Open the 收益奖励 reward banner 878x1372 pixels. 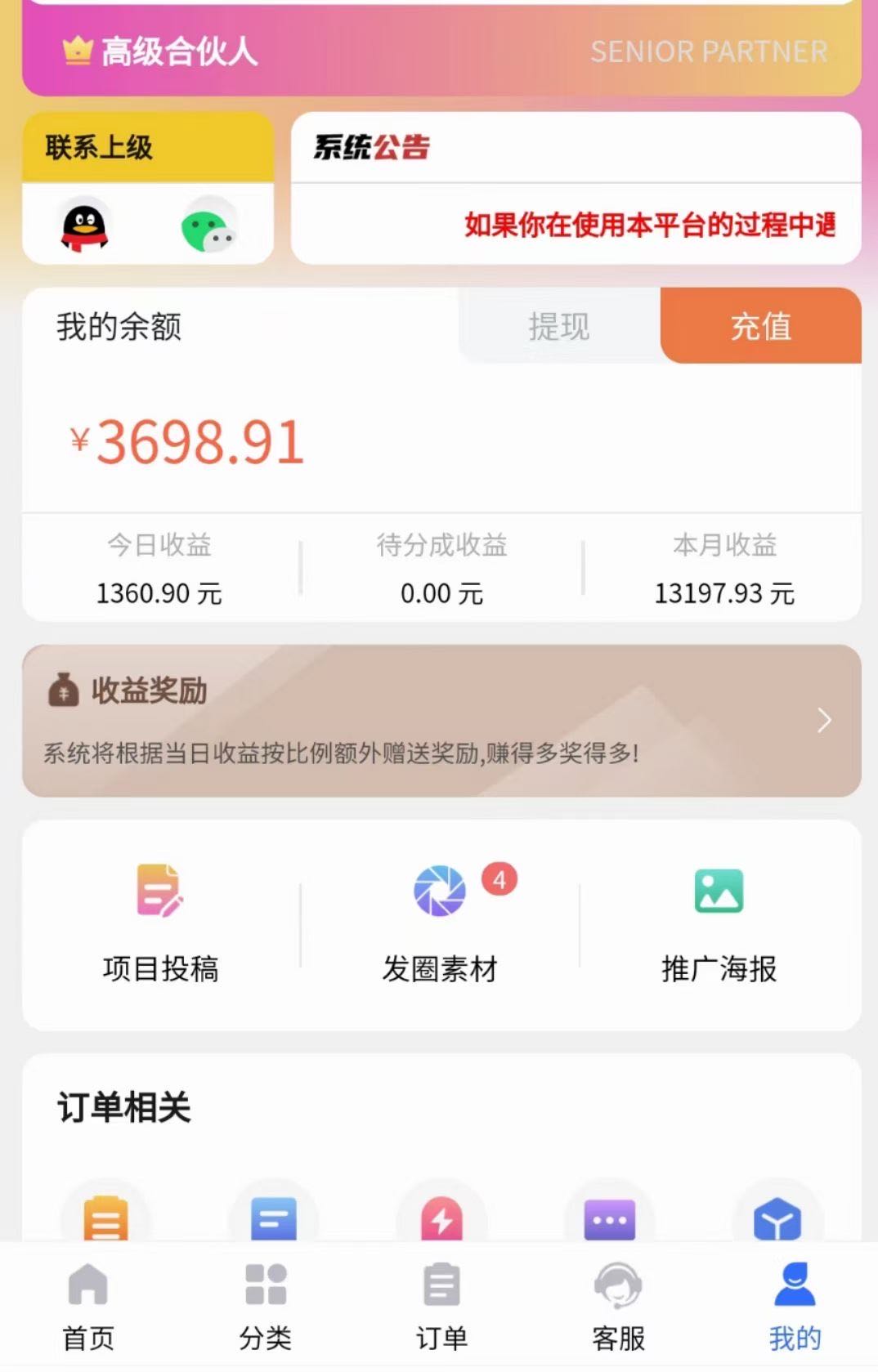(441, 721)
